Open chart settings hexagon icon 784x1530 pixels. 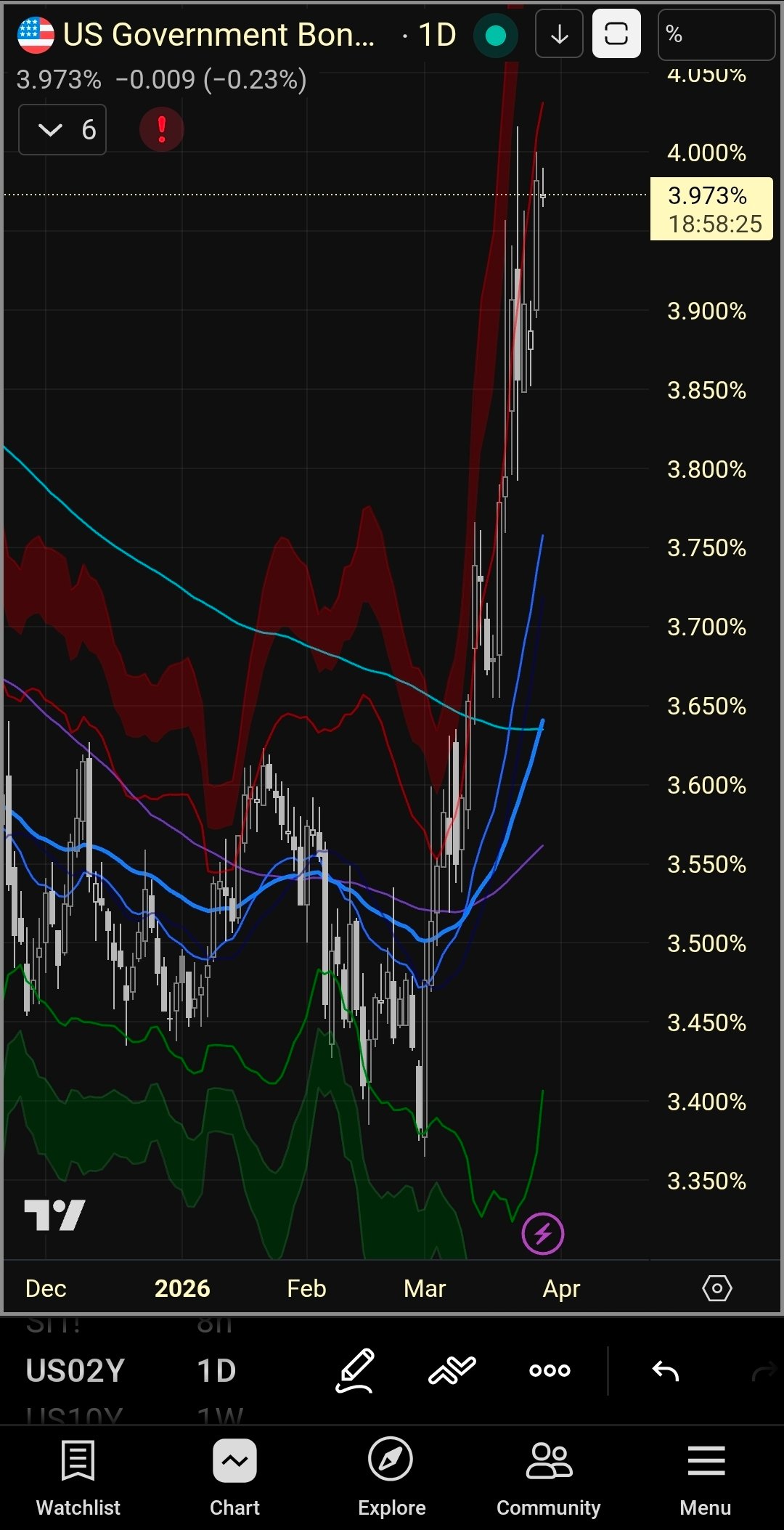tap(716, 1288)
